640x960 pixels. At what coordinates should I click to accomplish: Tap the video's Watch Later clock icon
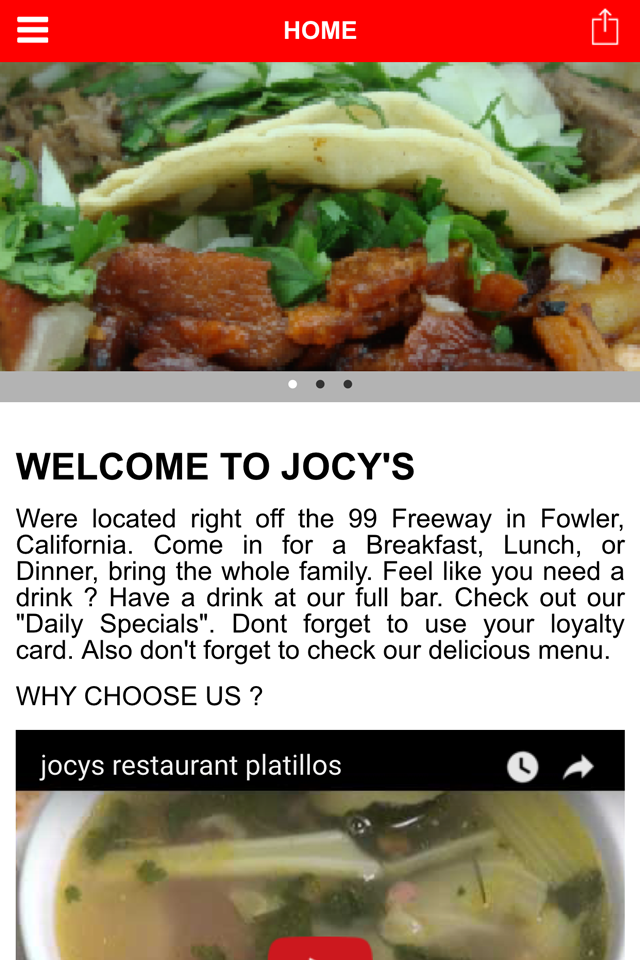tap(522, 767)
